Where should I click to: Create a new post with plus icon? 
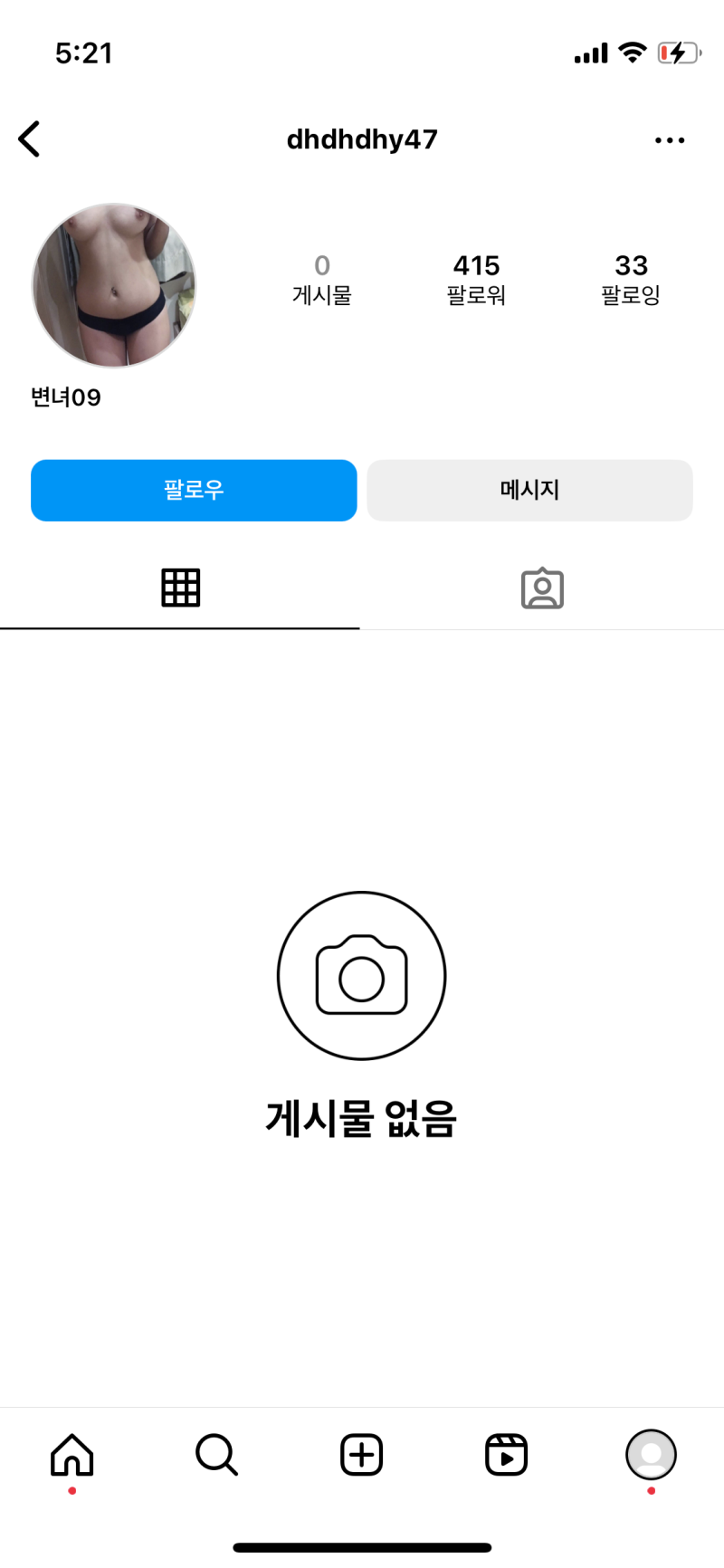(361, 1455)
